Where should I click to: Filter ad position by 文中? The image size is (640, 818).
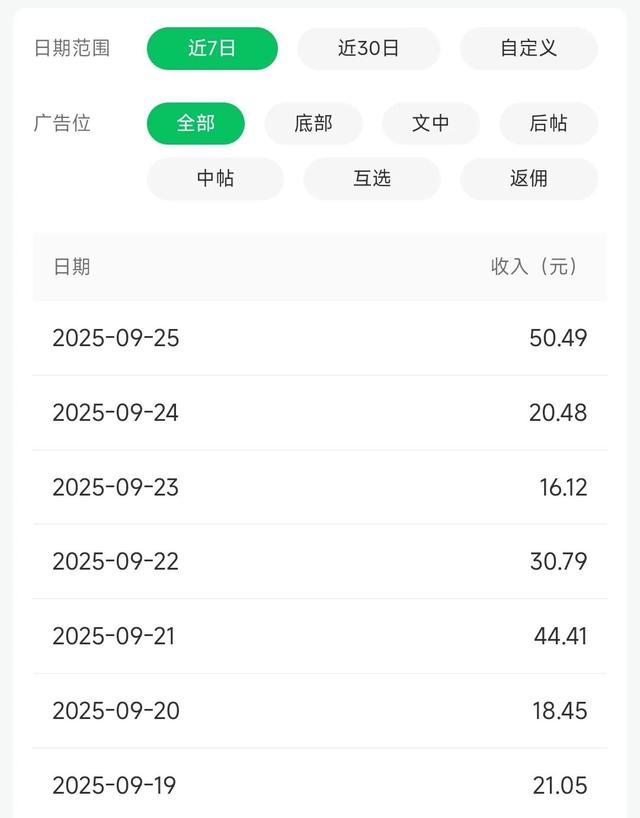click(x=430, y=124)
